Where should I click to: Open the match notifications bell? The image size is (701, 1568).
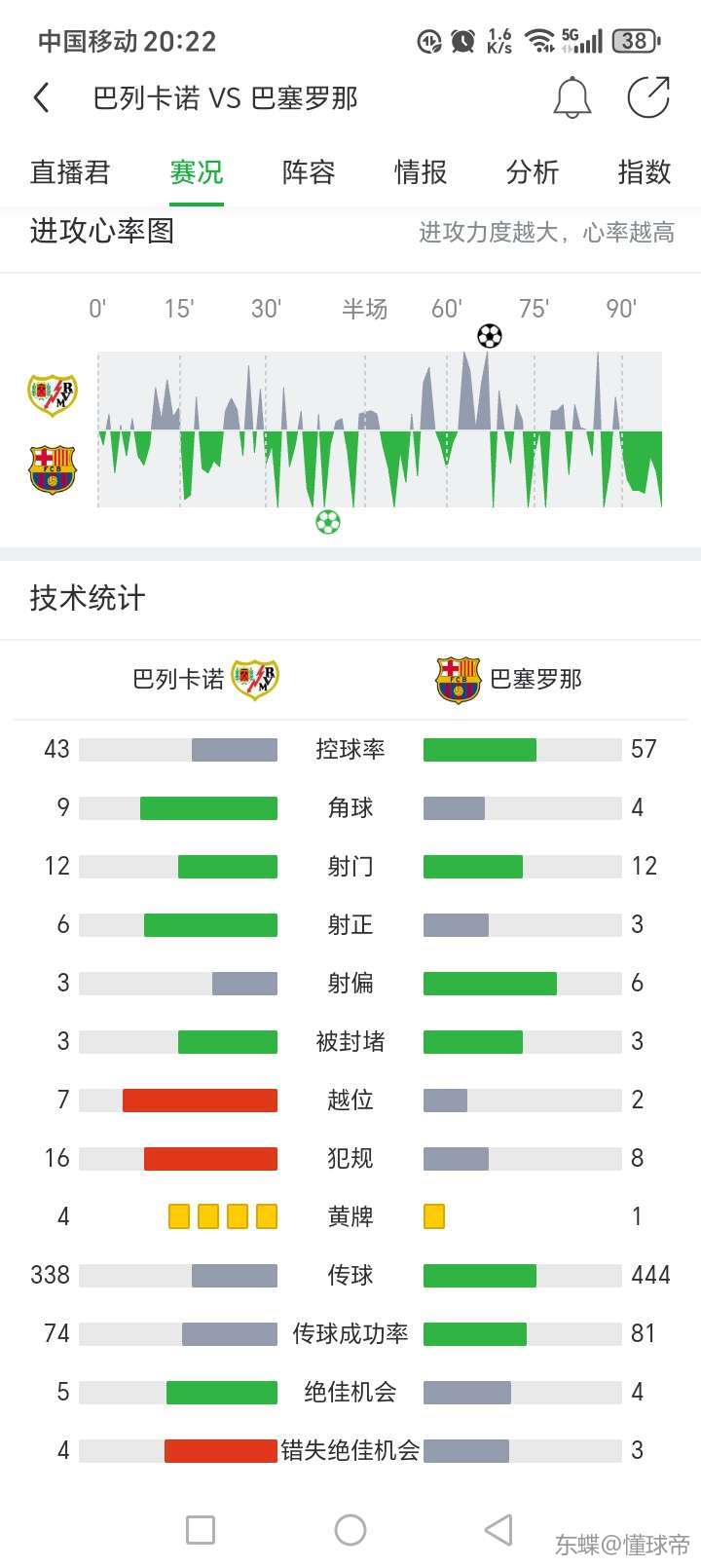(x=572, y=98)
